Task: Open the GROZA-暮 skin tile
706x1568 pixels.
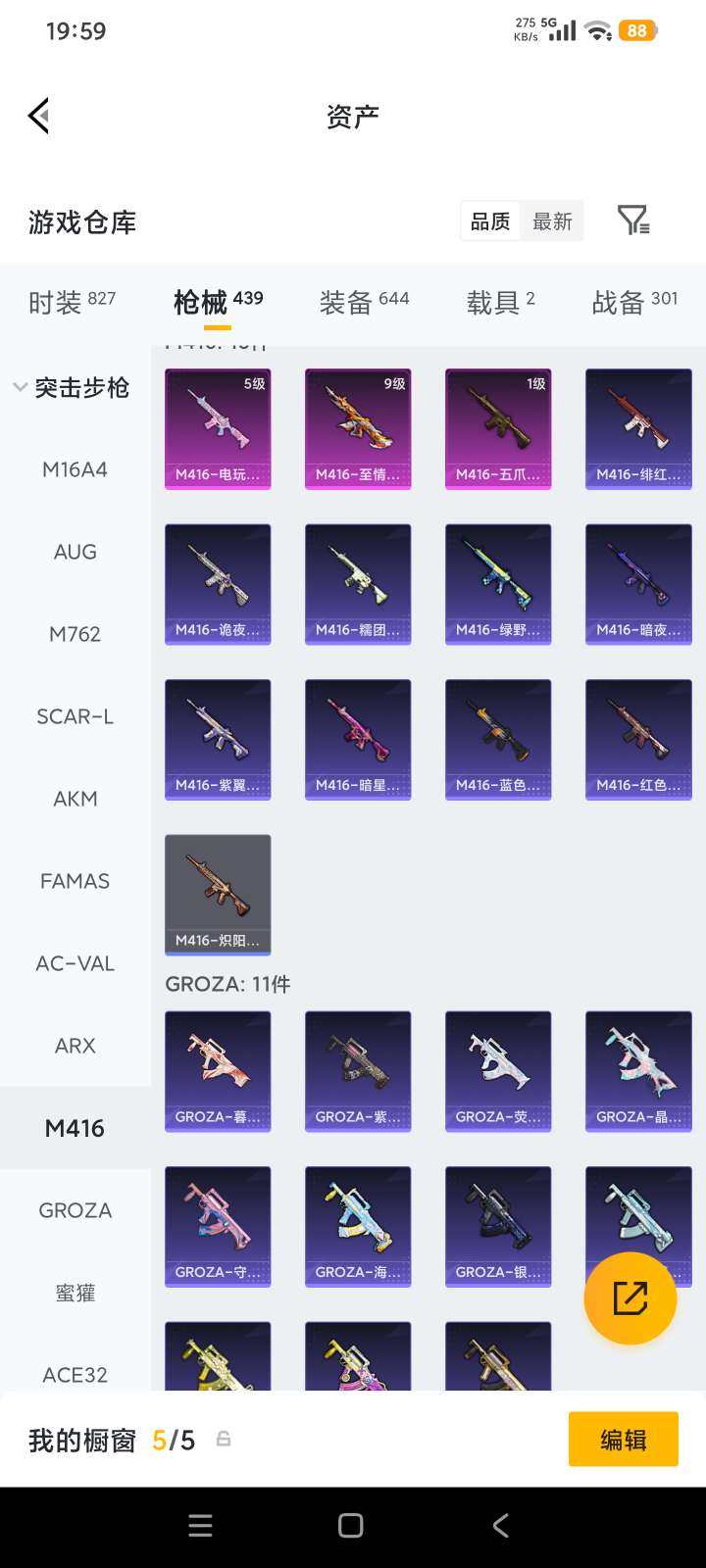Action: pos(218,1071)
